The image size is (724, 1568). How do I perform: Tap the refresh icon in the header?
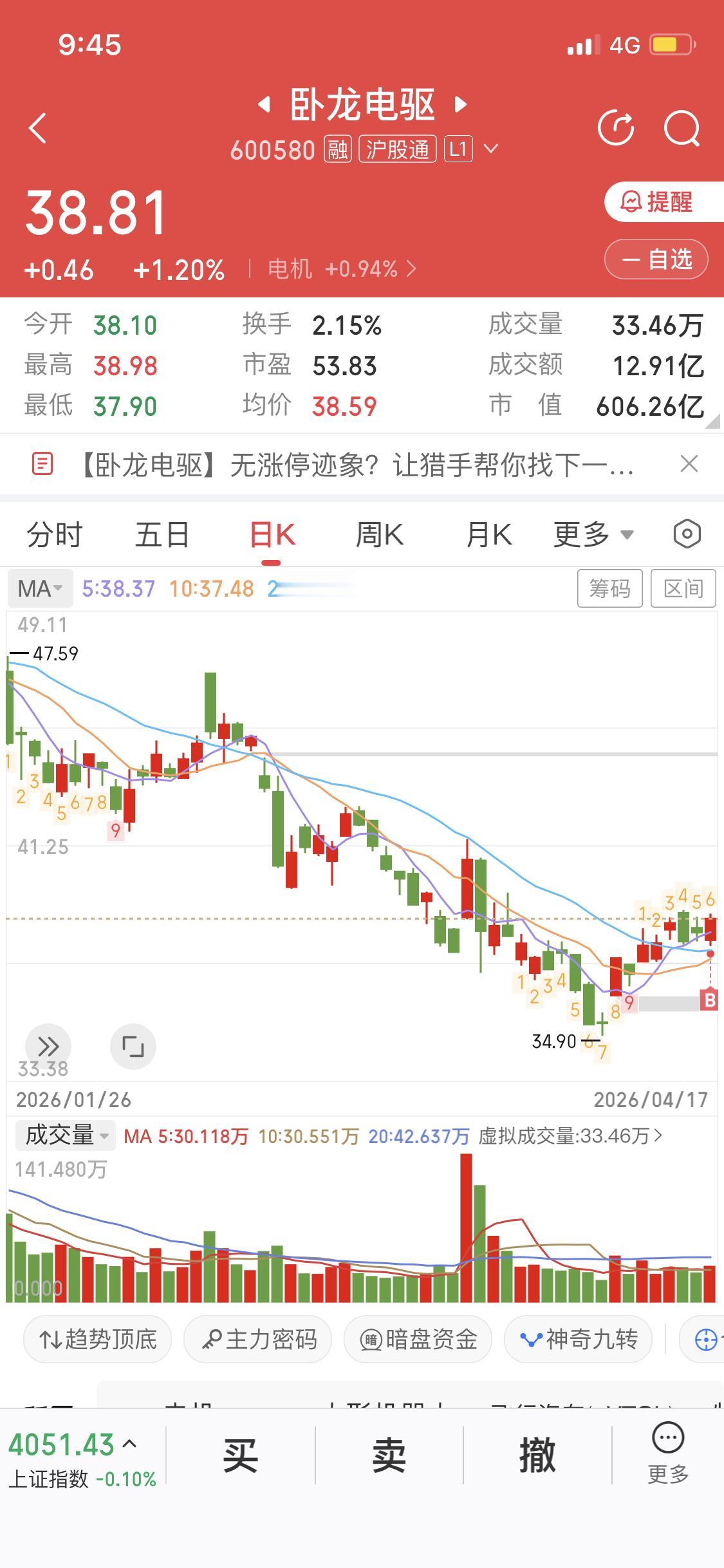click(x=617, y=127)
